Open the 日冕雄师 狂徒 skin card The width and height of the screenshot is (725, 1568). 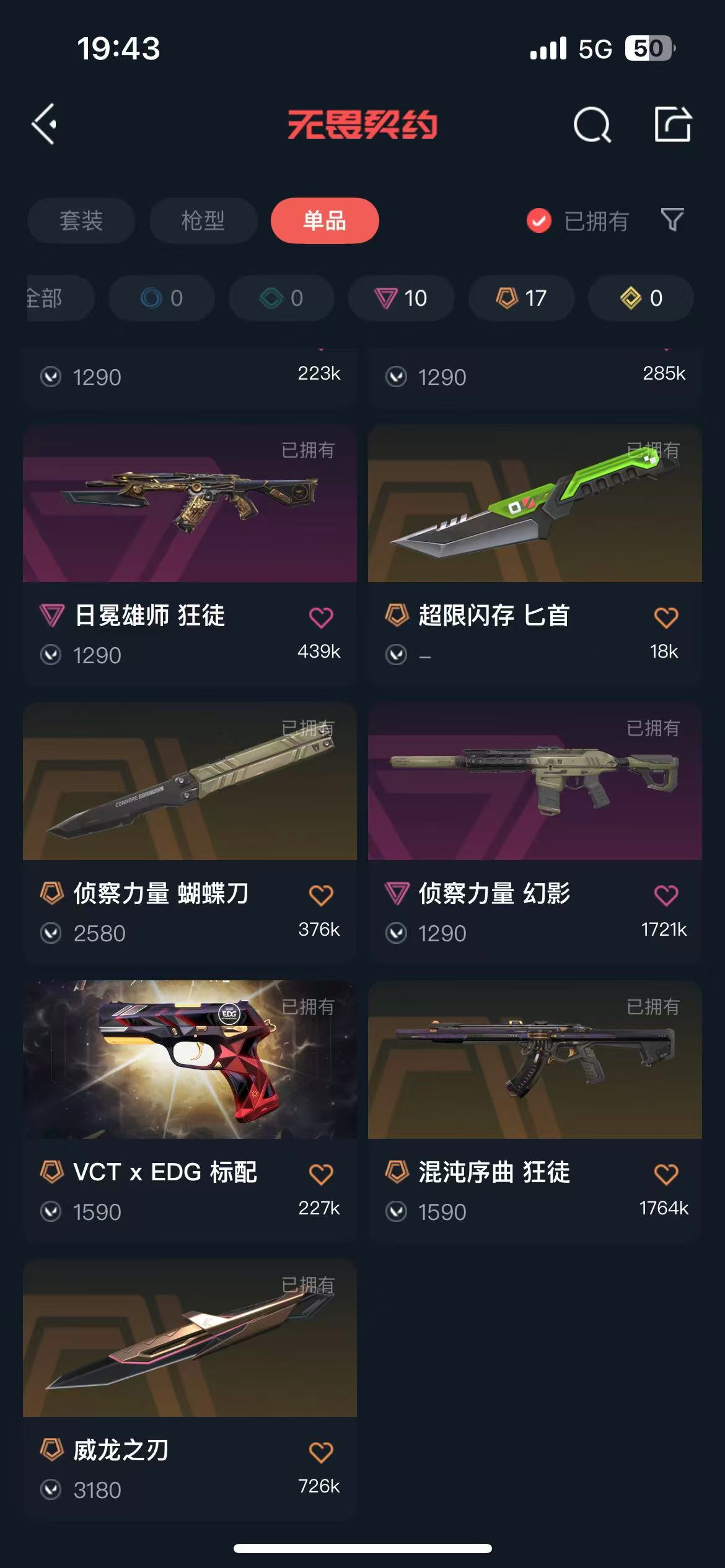[190, 504]
